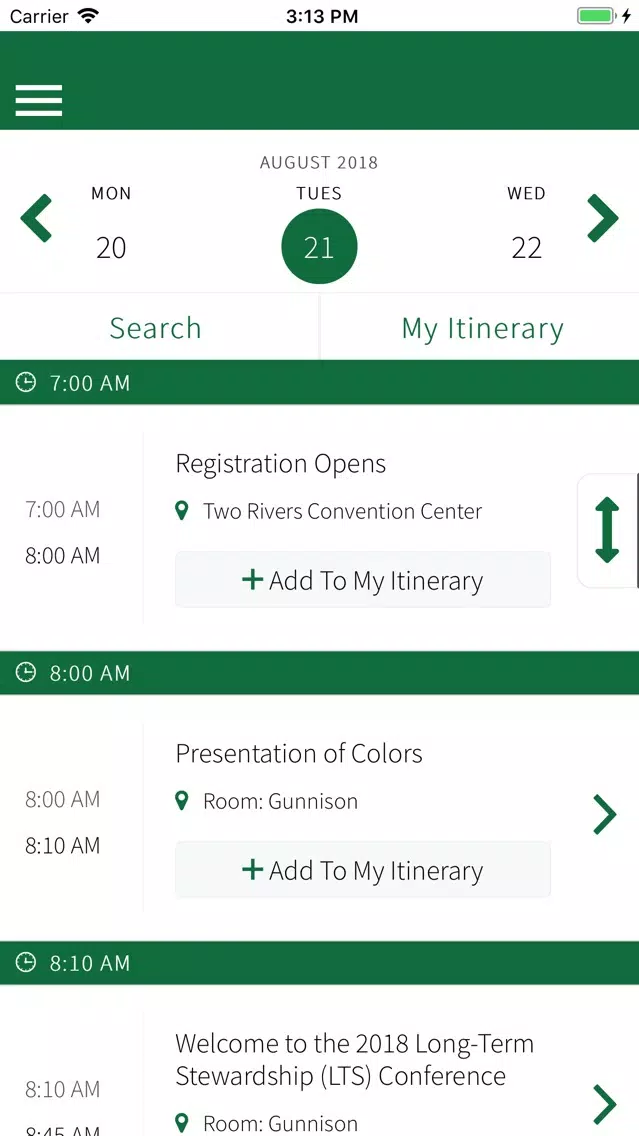The image size is (639, 1136).
Task: Add Presentation of Colors to my itinerary
Action: [362, 870]
